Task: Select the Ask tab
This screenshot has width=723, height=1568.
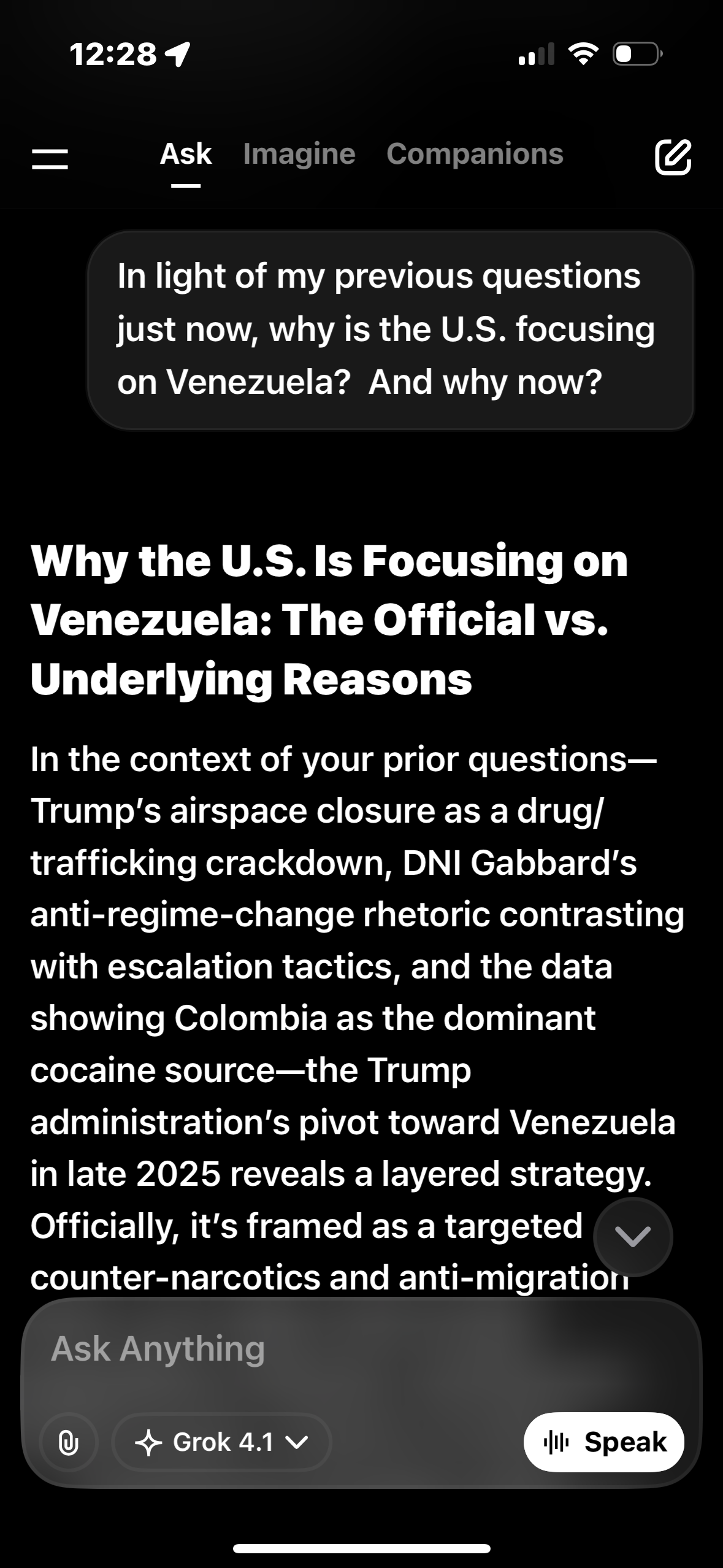Action: pyautogui.click(x=185, y=154)
